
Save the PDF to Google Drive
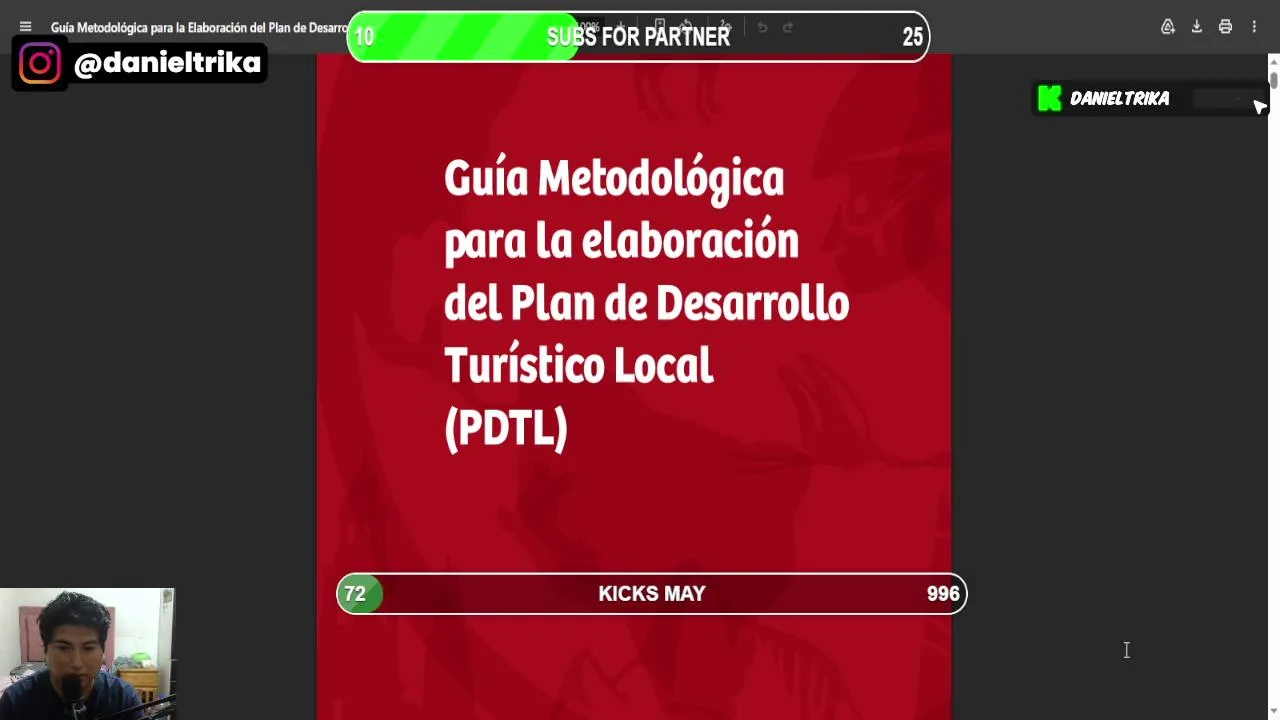(1167, 27)
